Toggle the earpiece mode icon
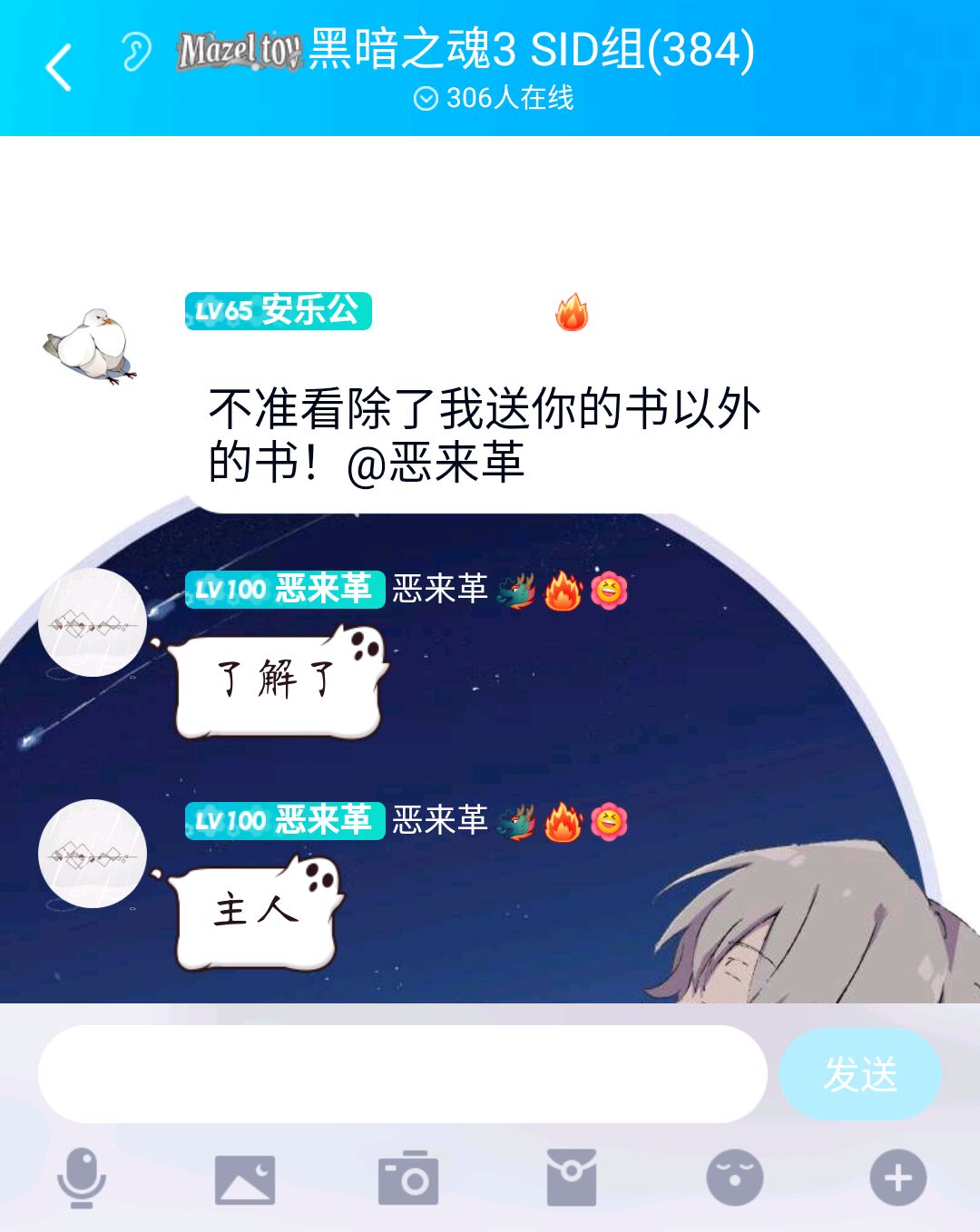Viewport: 980px width, 1232px height. [x=136, y=52]
